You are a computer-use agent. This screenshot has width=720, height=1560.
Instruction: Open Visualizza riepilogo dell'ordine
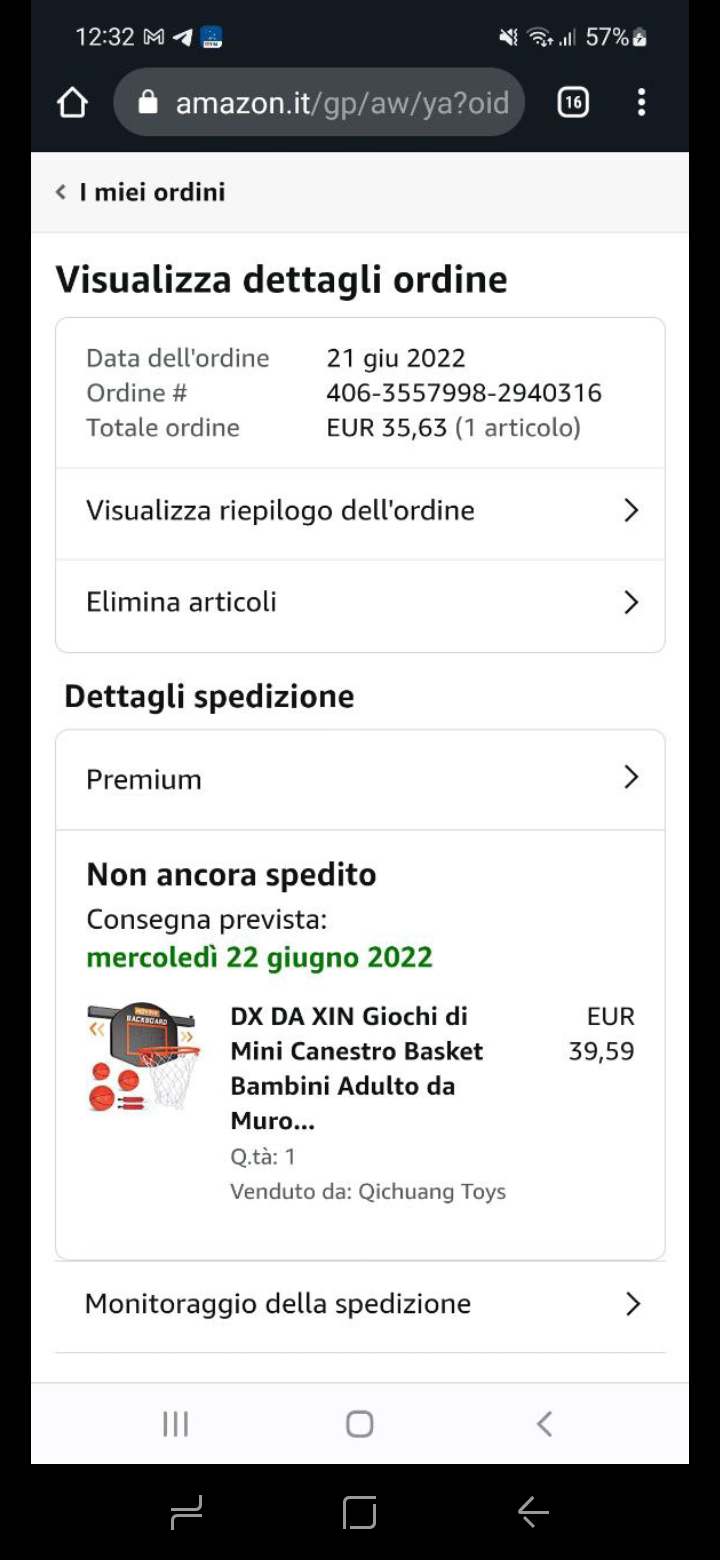pos(360,511)
